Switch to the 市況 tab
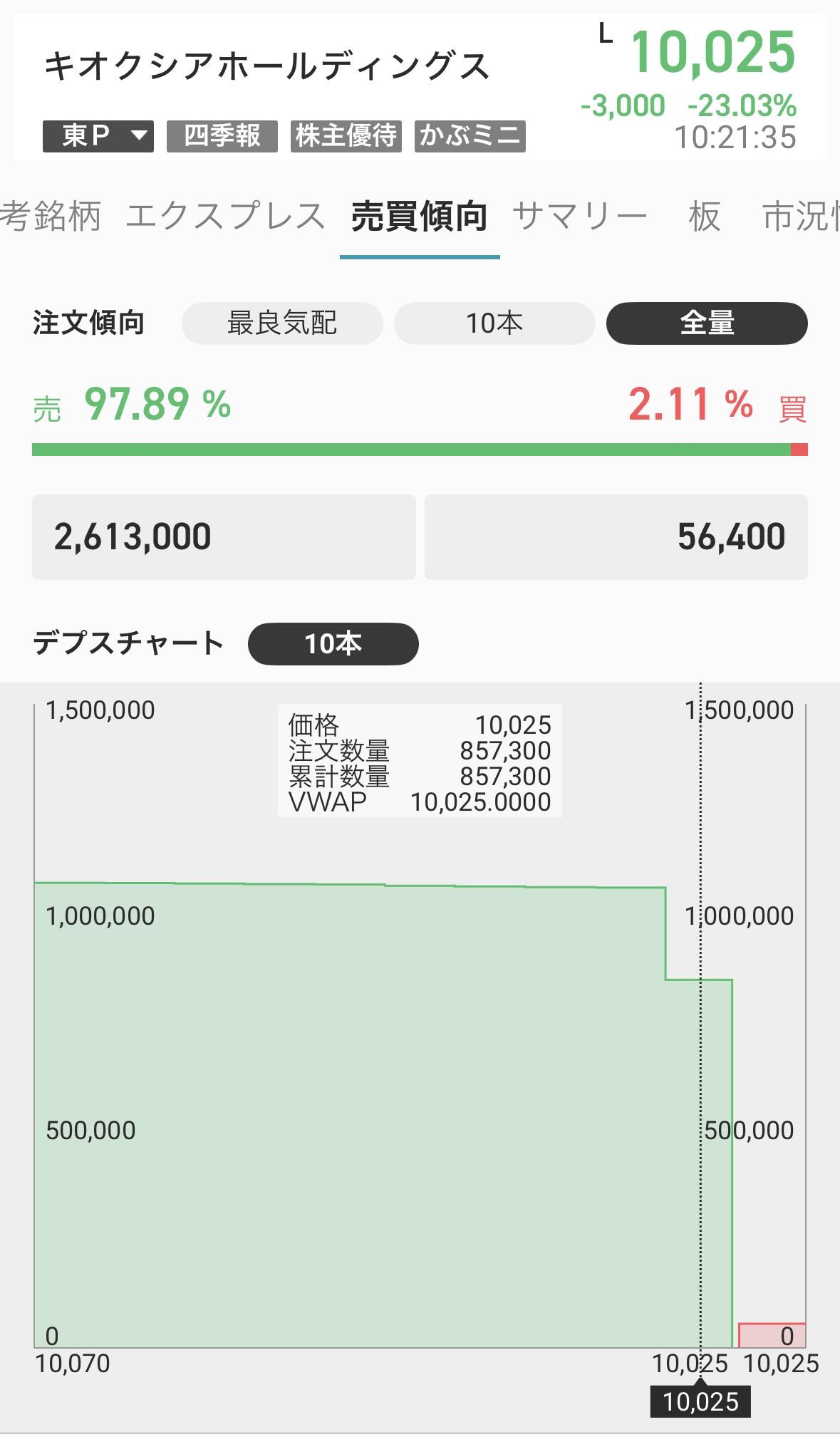Viewport: 840px width, 1437px height. coord(799,216)
